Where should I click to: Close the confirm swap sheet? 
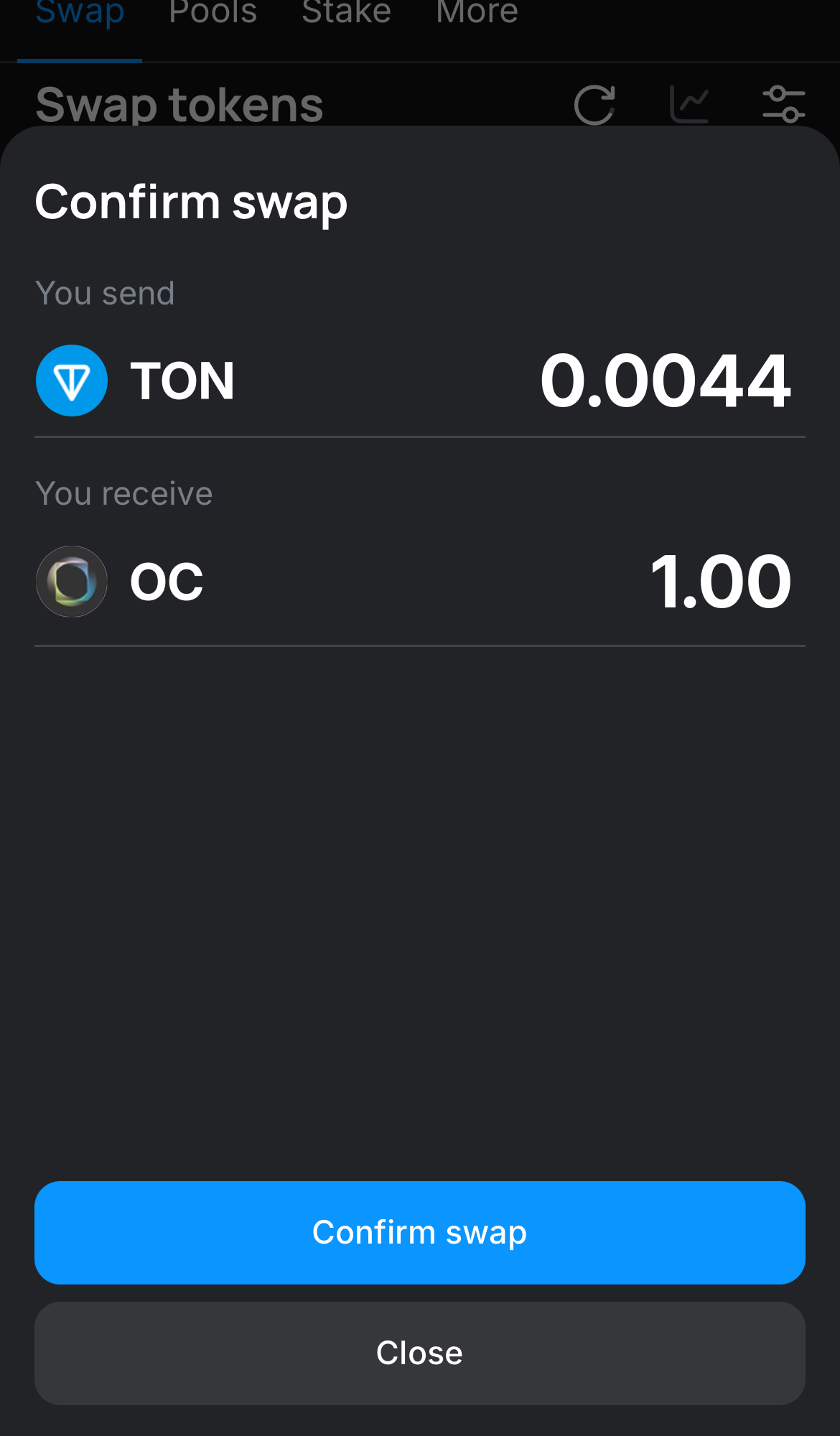pos(419,1353)
